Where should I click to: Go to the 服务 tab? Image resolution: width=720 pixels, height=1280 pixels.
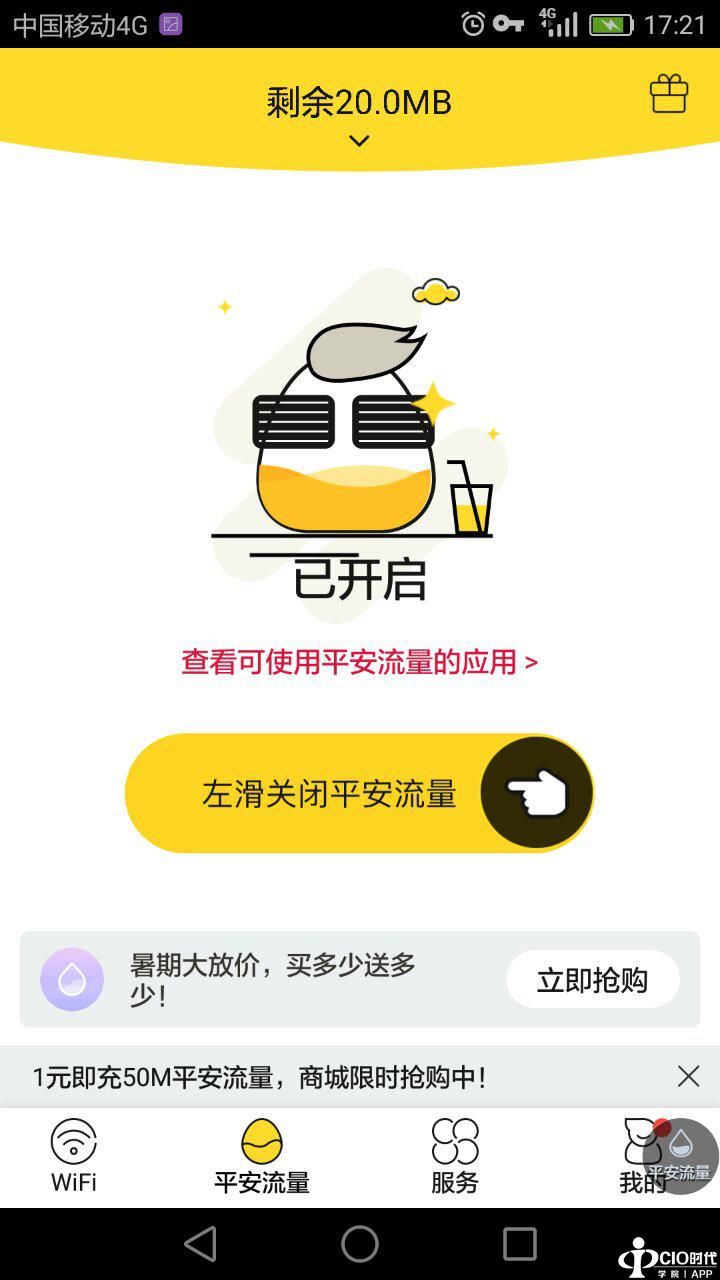tap(455, 1157)
